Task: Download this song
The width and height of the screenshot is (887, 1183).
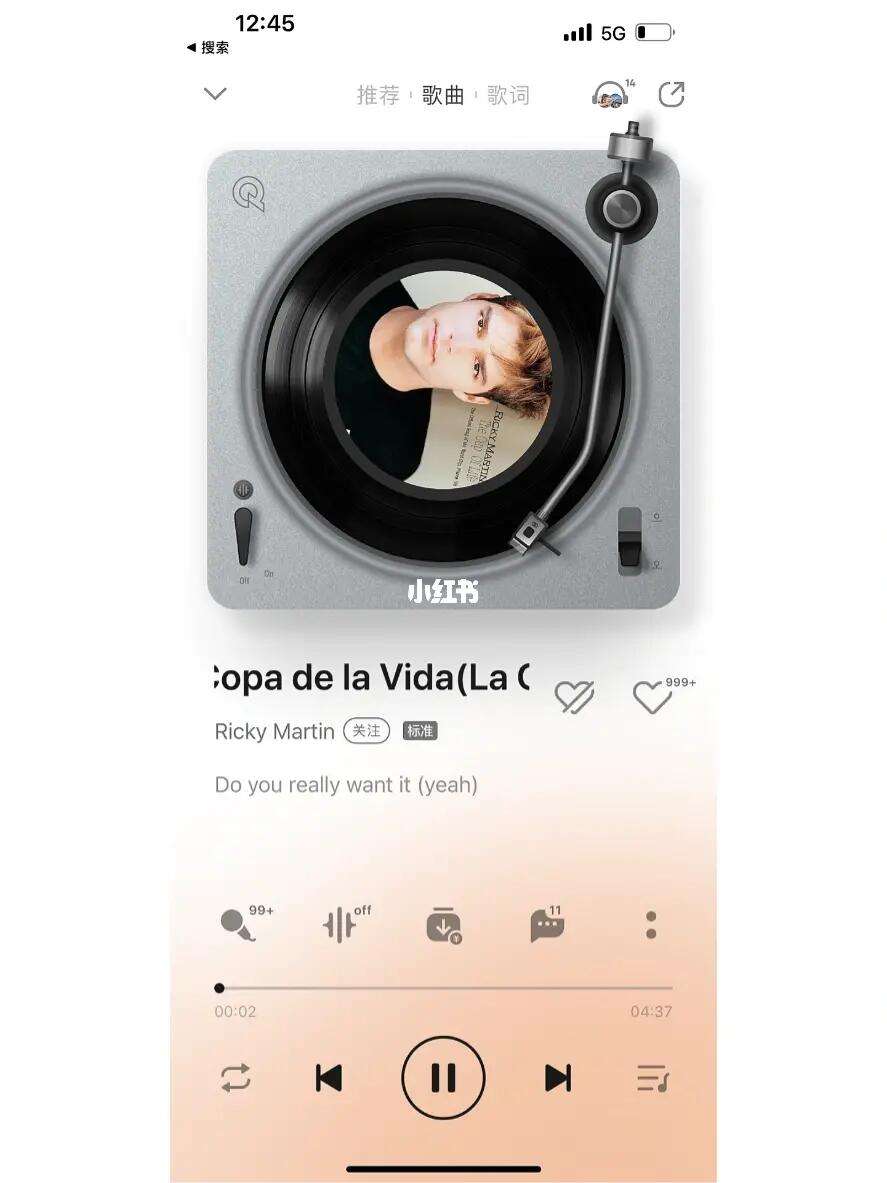Action: tap(443, 925)
